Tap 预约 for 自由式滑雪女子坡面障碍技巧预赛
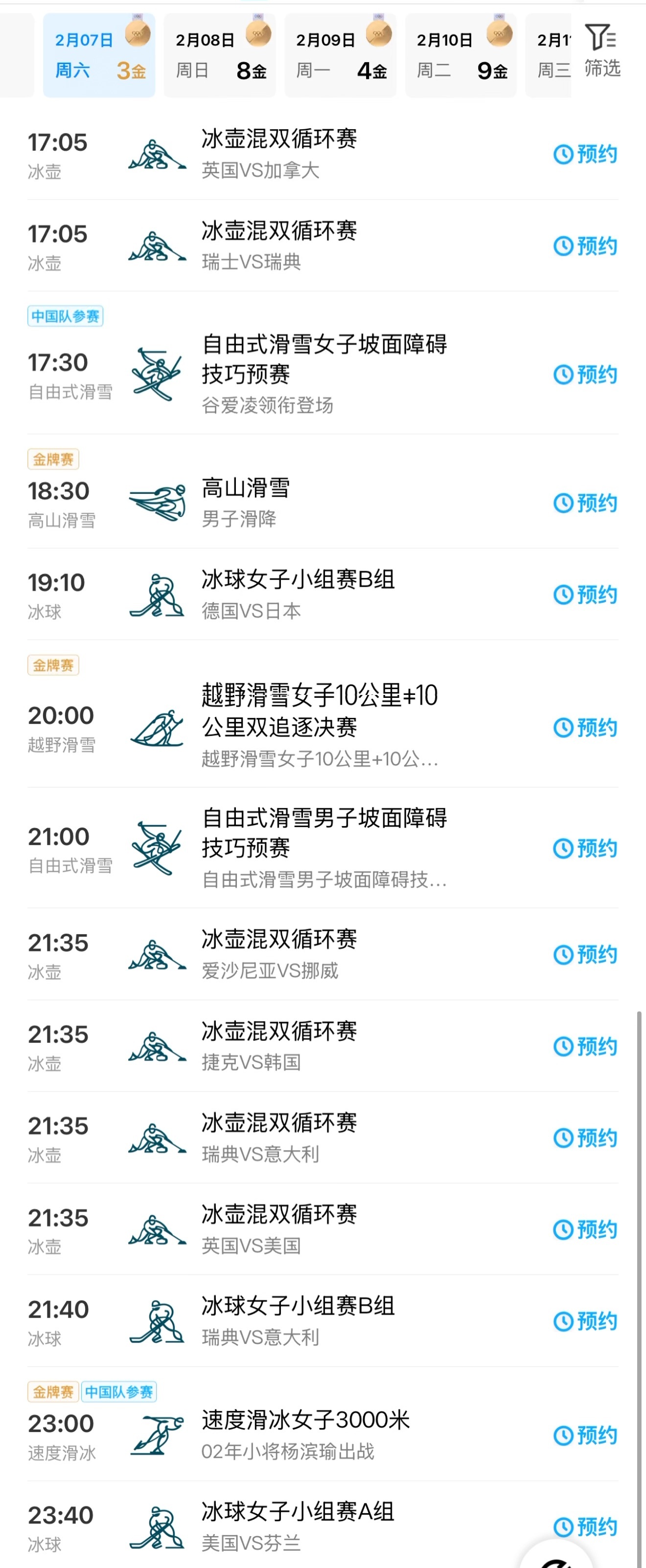This screenshot has width=646, height=1568. coord(585,374)
